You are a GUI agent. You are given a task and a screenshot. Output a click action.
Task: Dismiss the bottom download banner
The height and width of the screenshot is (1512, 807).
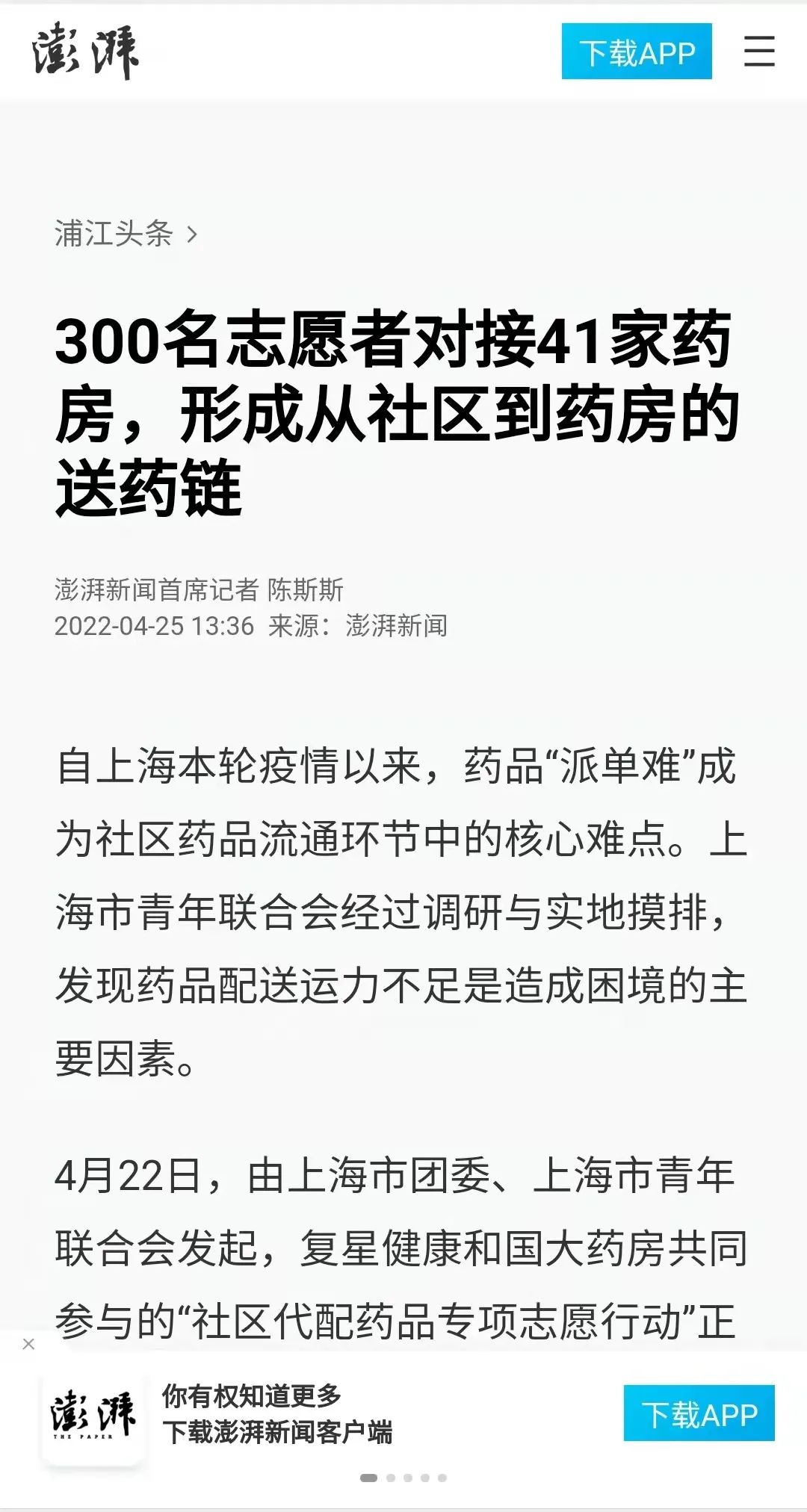point(28,1344)
